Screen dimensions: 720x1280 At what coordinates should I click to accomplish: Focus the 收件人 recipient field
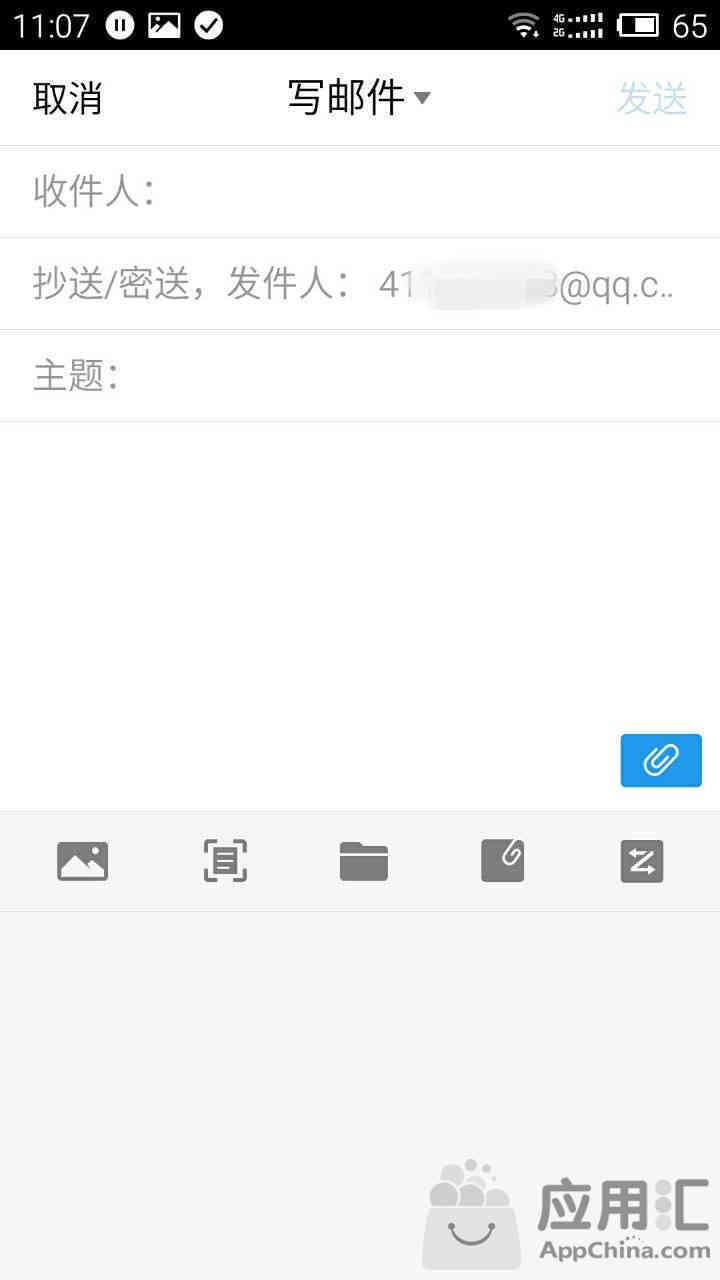pyautogui.click(x=360, y=191)
